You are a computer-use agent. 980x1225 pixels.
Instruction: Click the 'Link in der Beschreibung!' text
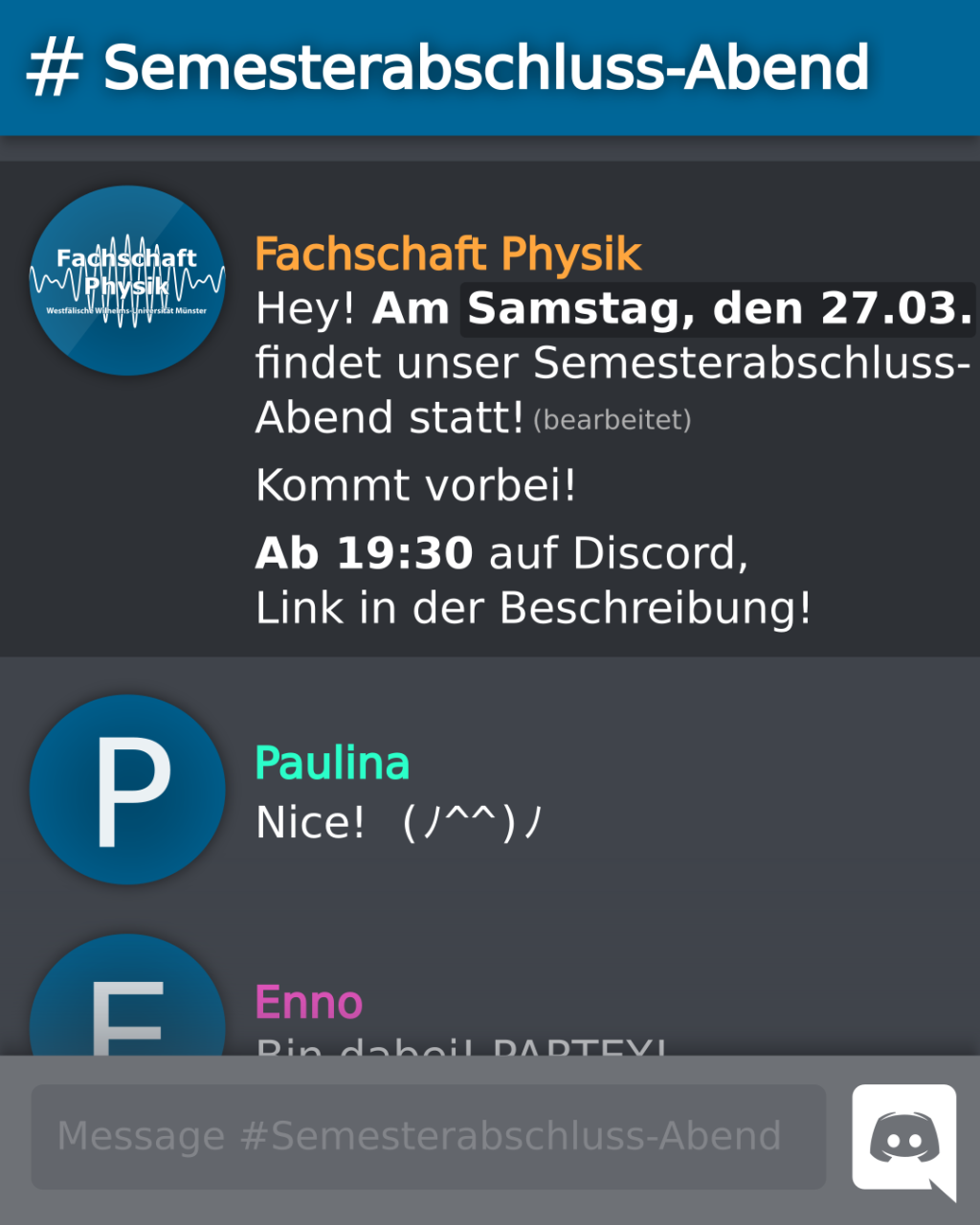532,607
